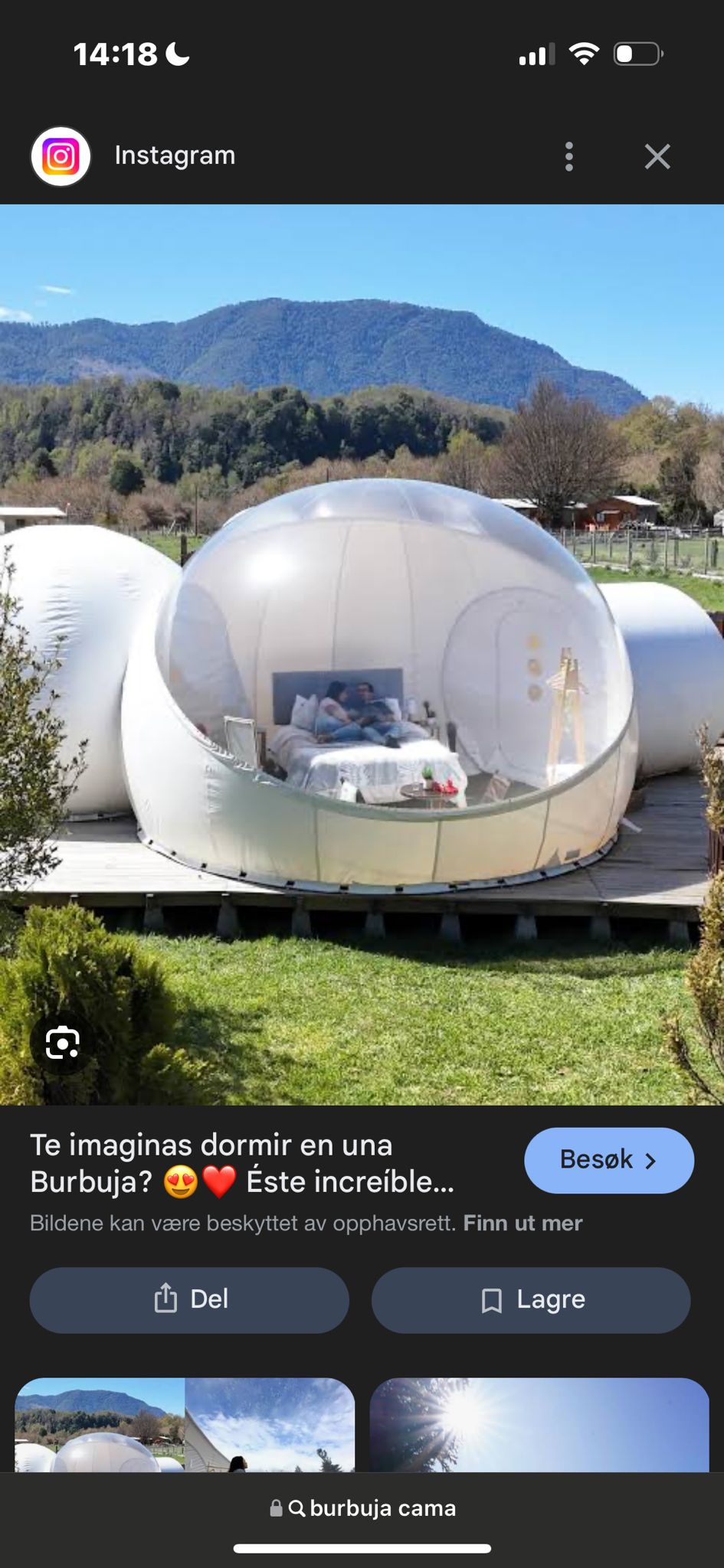724x1568 pixels.
Task: Open the Instagram source header
Action: 175,155
